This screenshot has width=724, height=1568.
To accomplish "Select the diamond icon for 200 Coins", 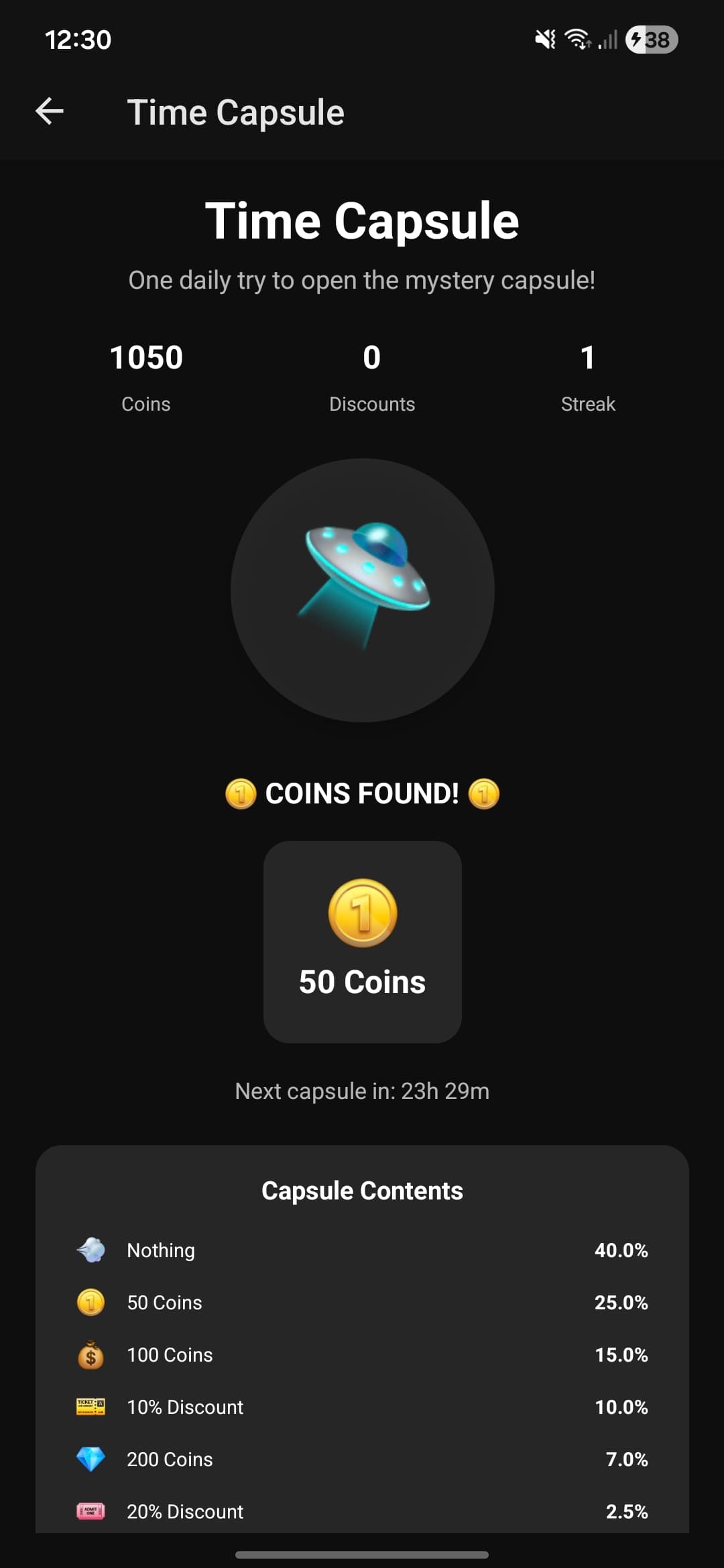I will point(92,1459).
